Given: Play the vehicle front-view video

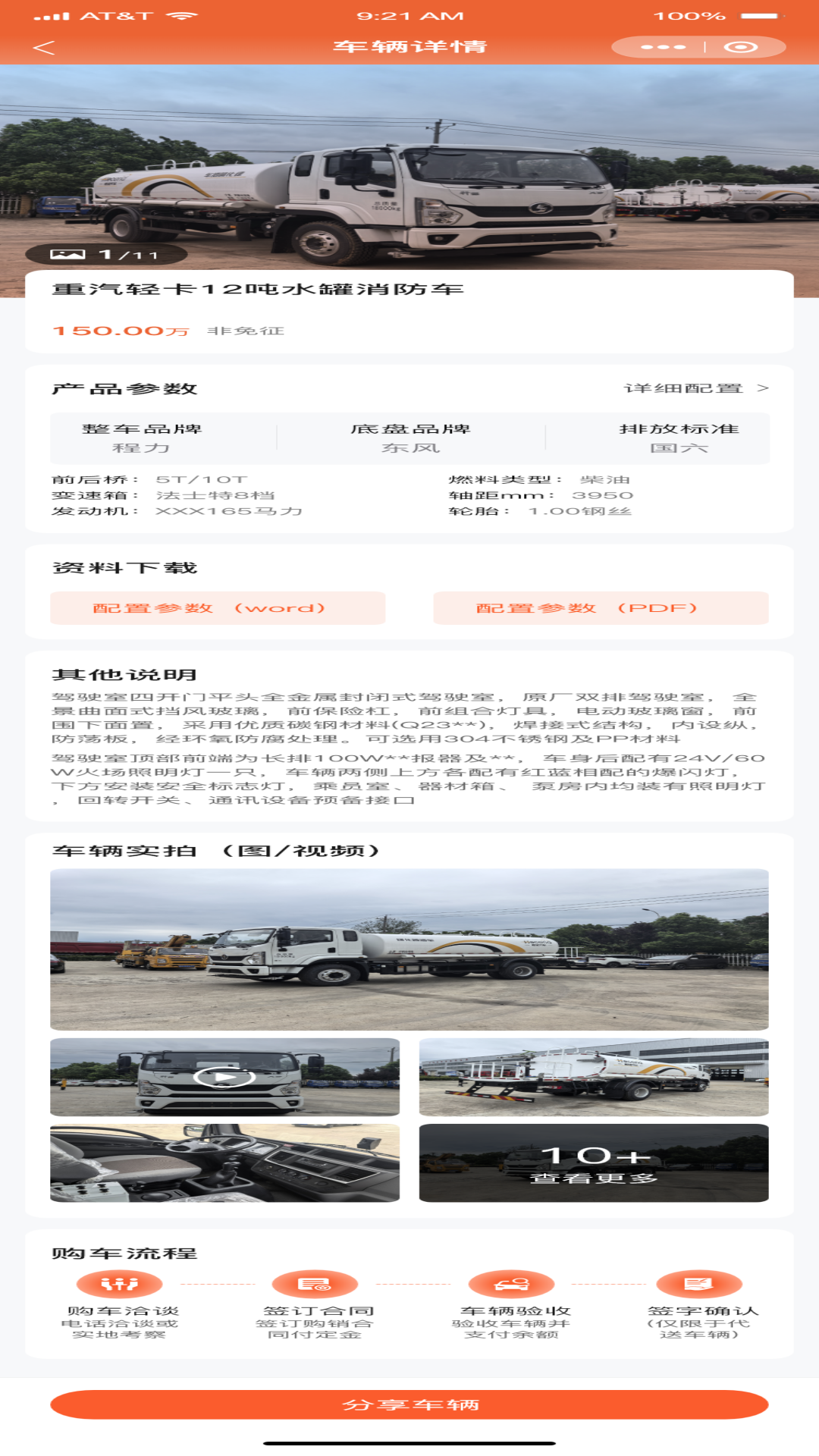Looking at the screenshot, I should [224, 1077].
